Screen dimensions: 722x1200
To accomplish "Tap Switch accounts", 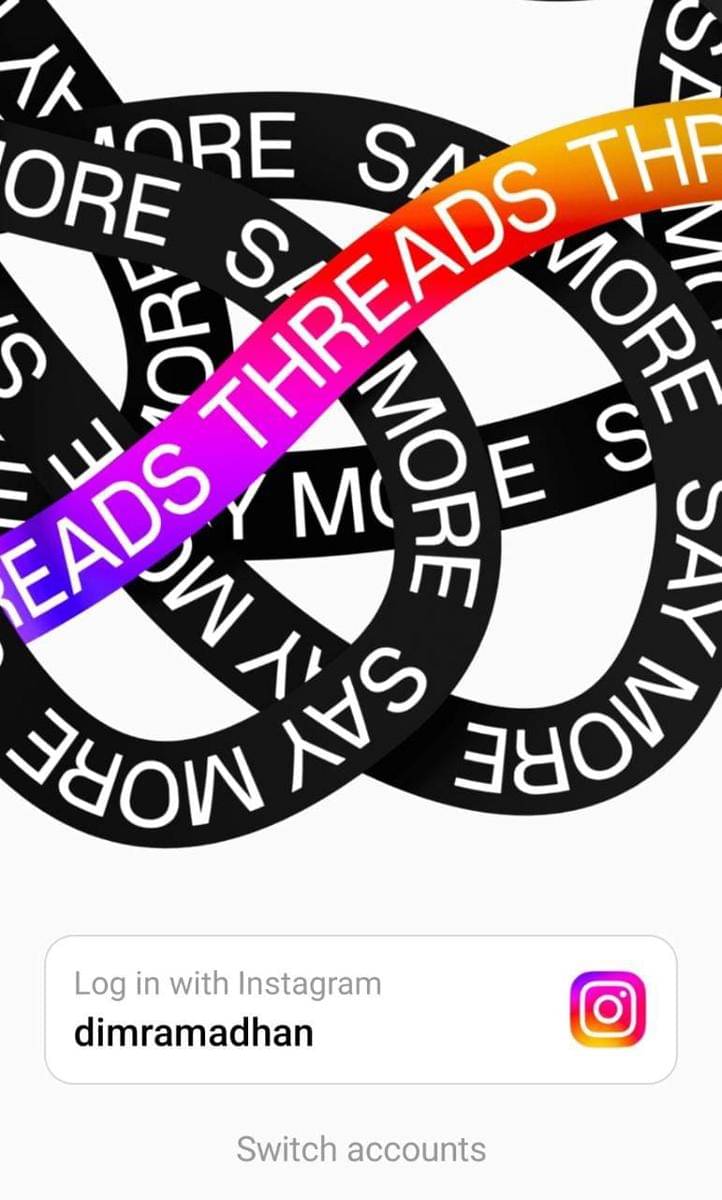I will coord(361,1149).
